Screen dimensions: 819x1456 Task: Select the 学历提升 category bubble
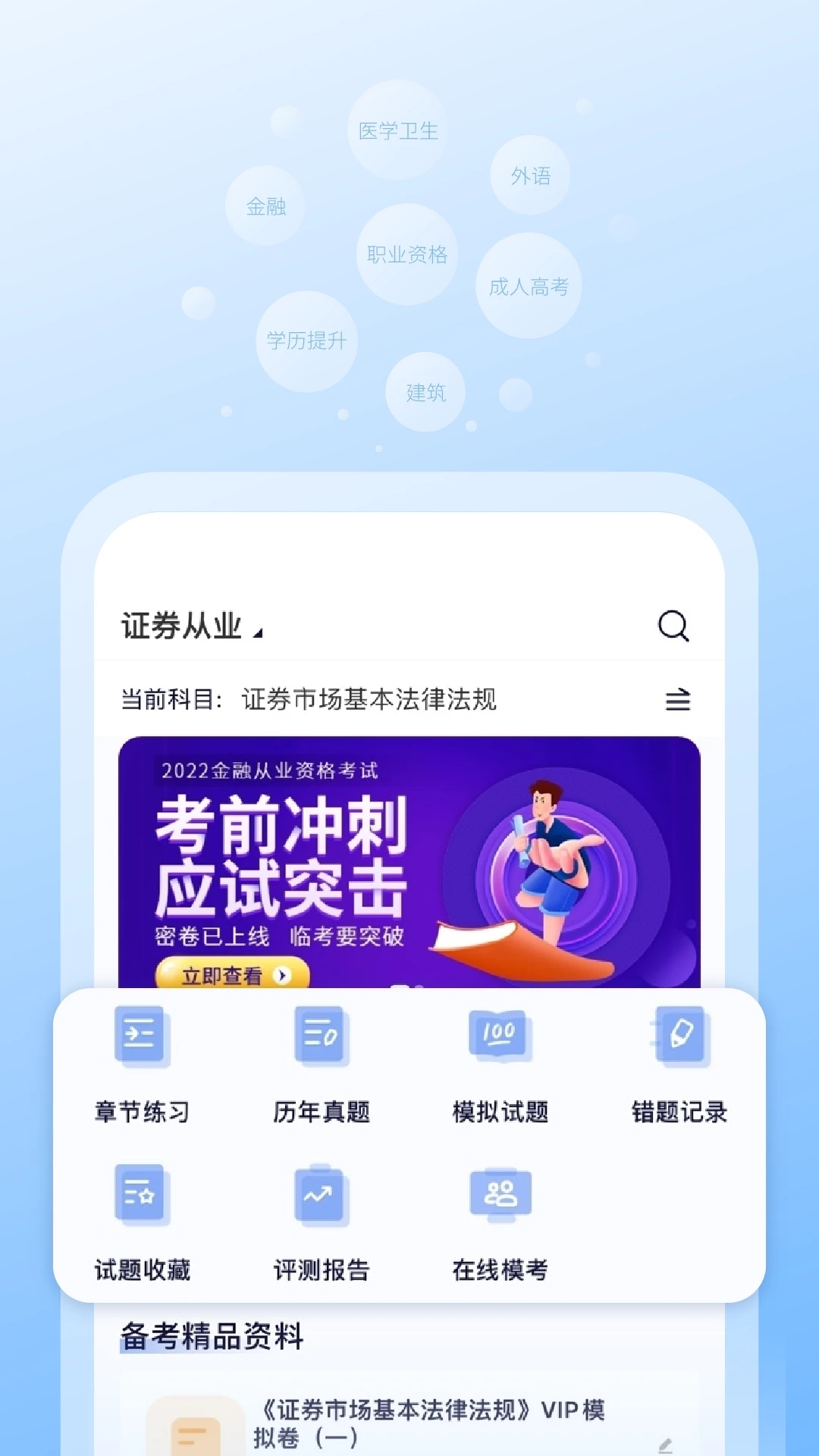(x=306, y=340)
